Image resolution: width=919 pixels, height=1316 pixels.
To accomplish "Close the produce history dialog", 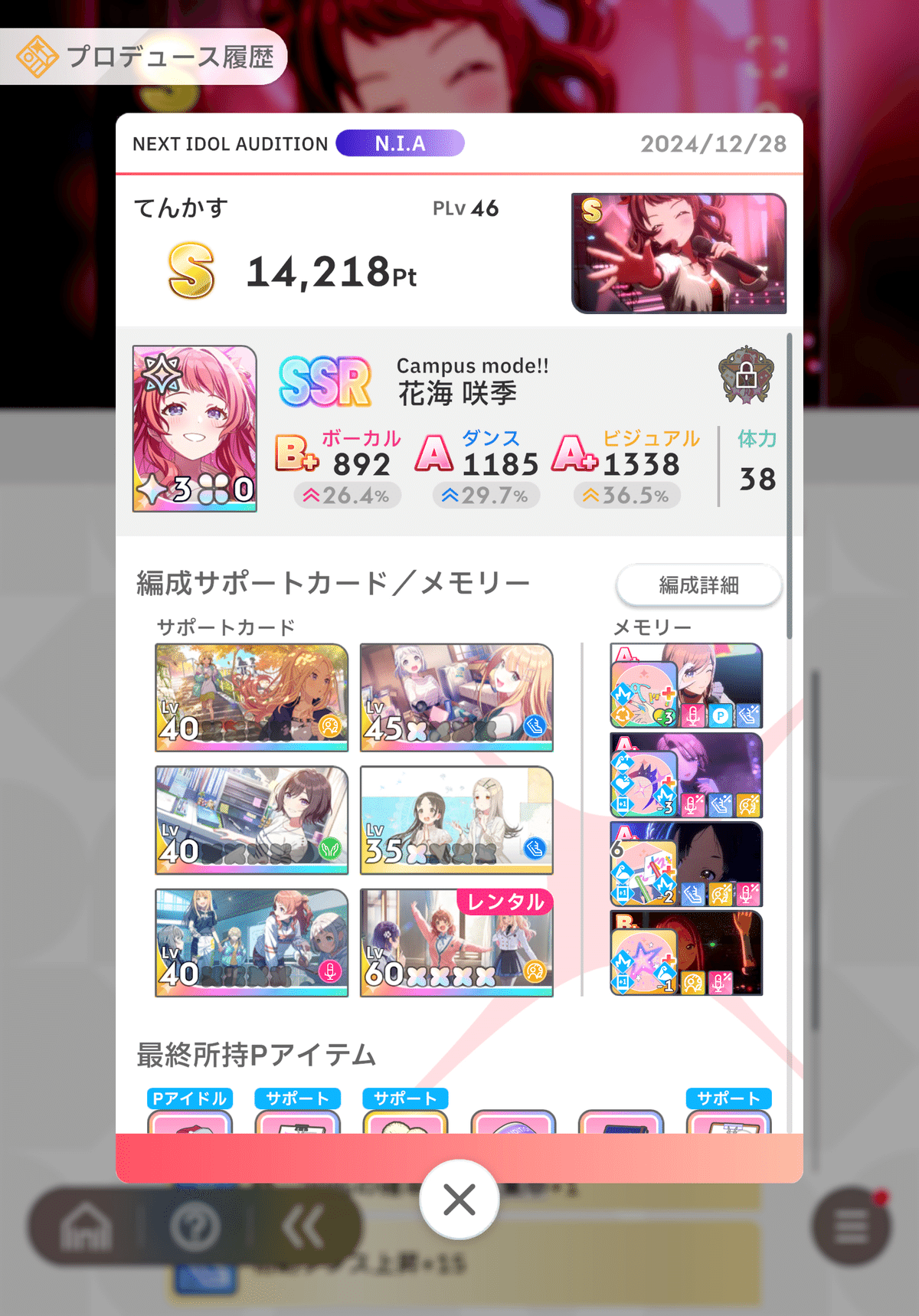I will [x=459, y=1200].
